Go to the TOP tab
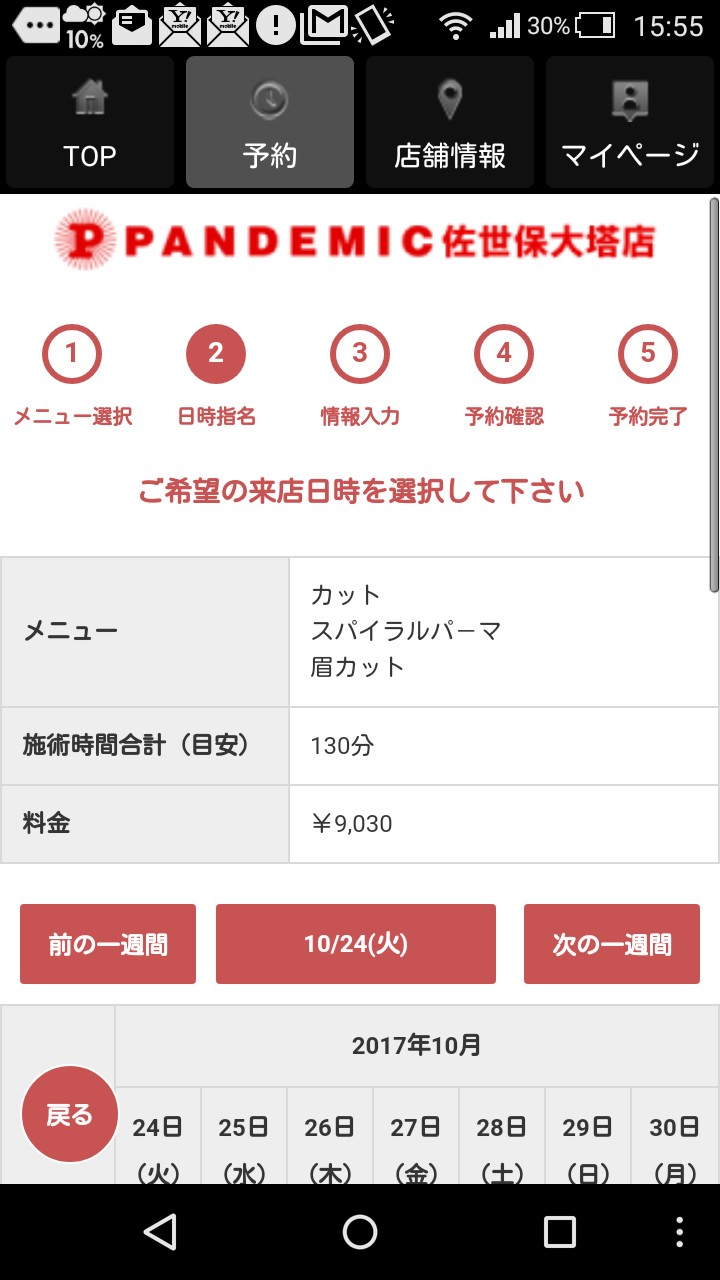Viewport: 720px width, 1280px height. [x=90, y=122]
